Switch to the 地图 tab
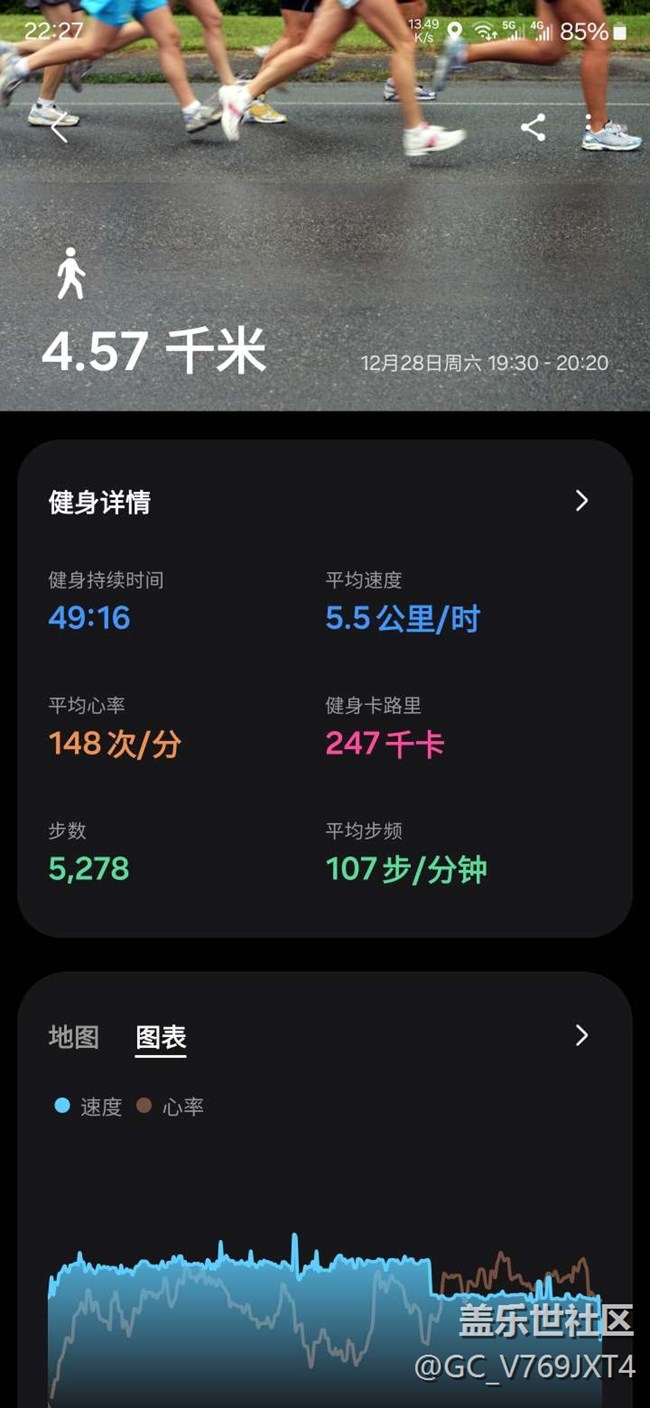 tap(74, 1037)
